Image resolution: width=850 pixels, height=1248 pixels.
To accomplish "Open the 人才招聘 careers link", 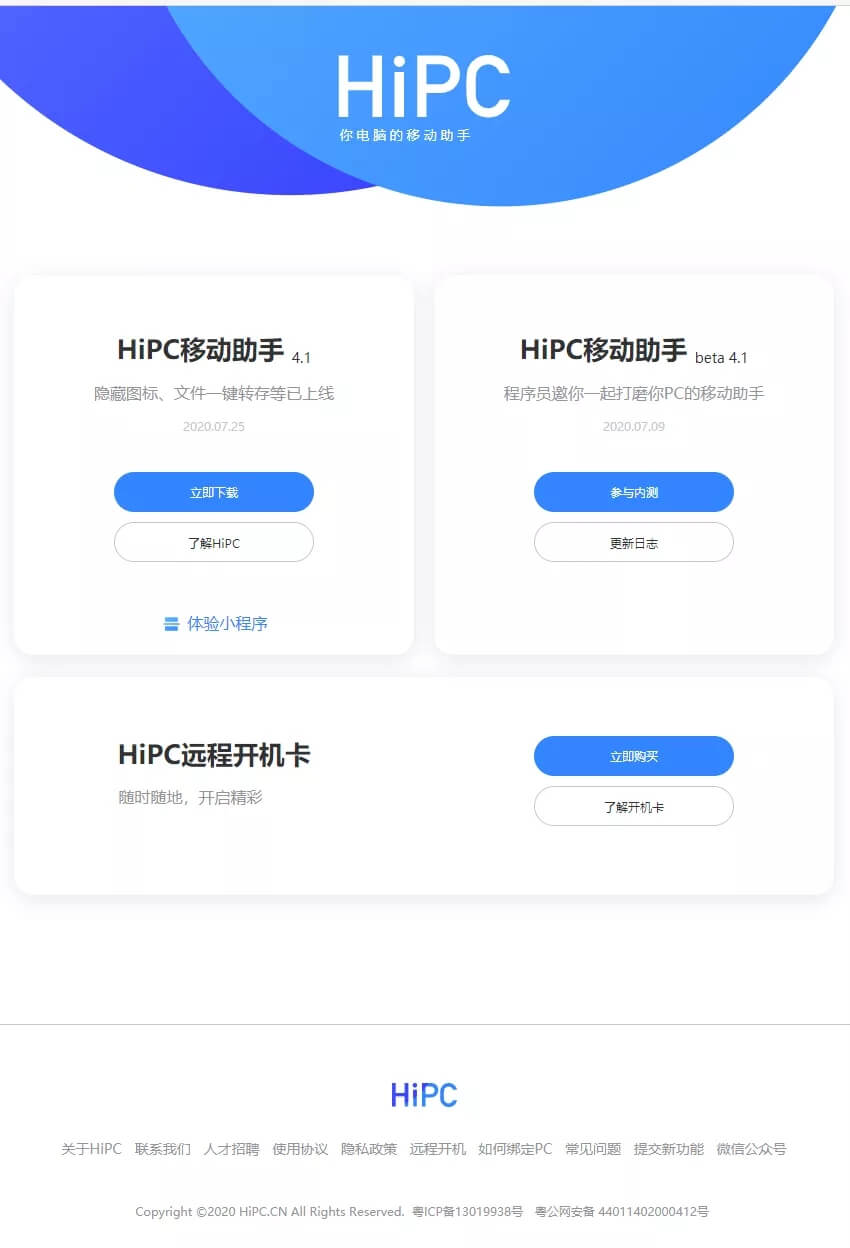I will [x=231, y=1149].
